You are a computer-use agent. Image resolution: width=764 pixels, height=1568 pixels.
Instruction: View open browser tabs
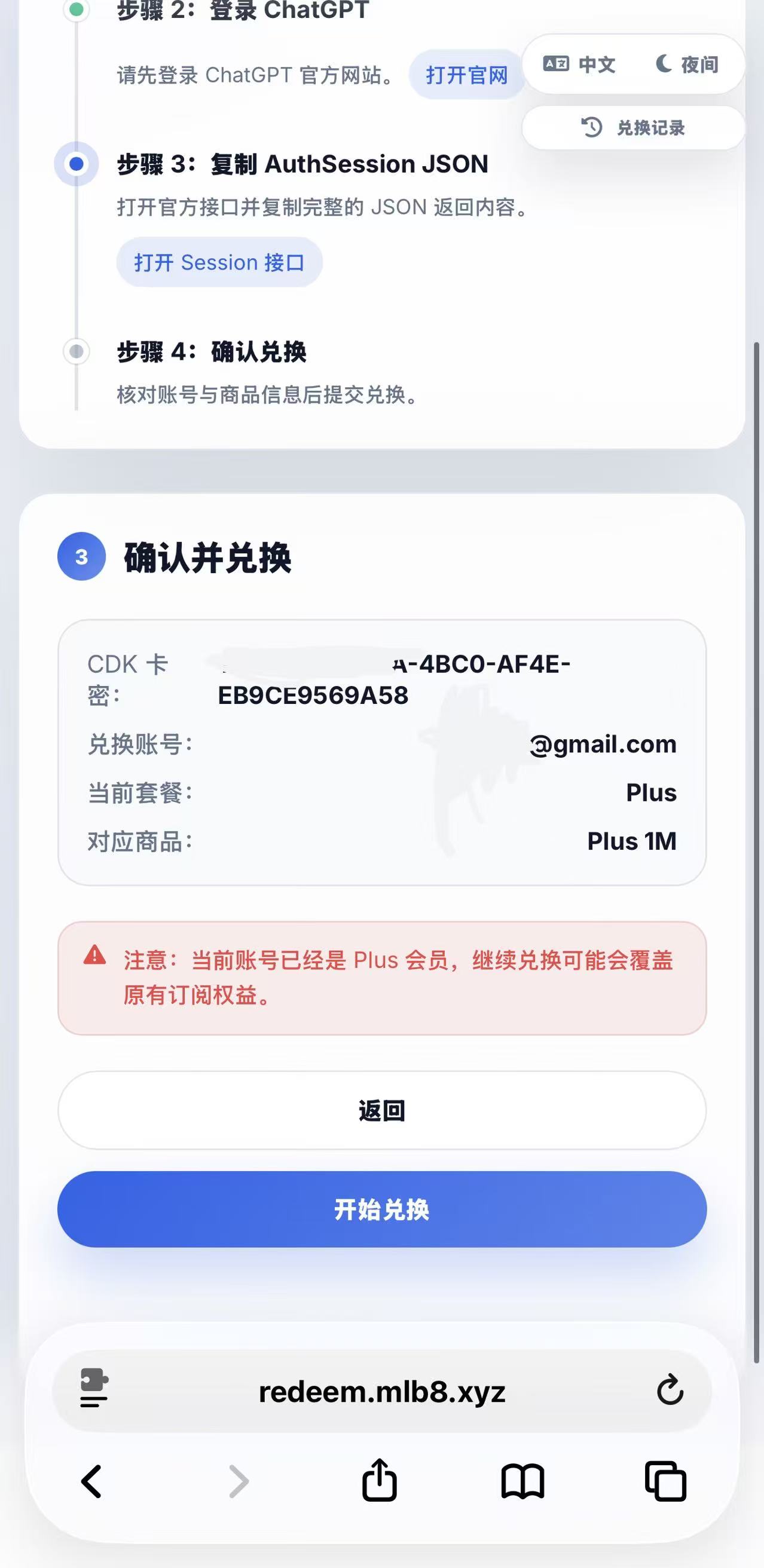(x=665, y=1481)
